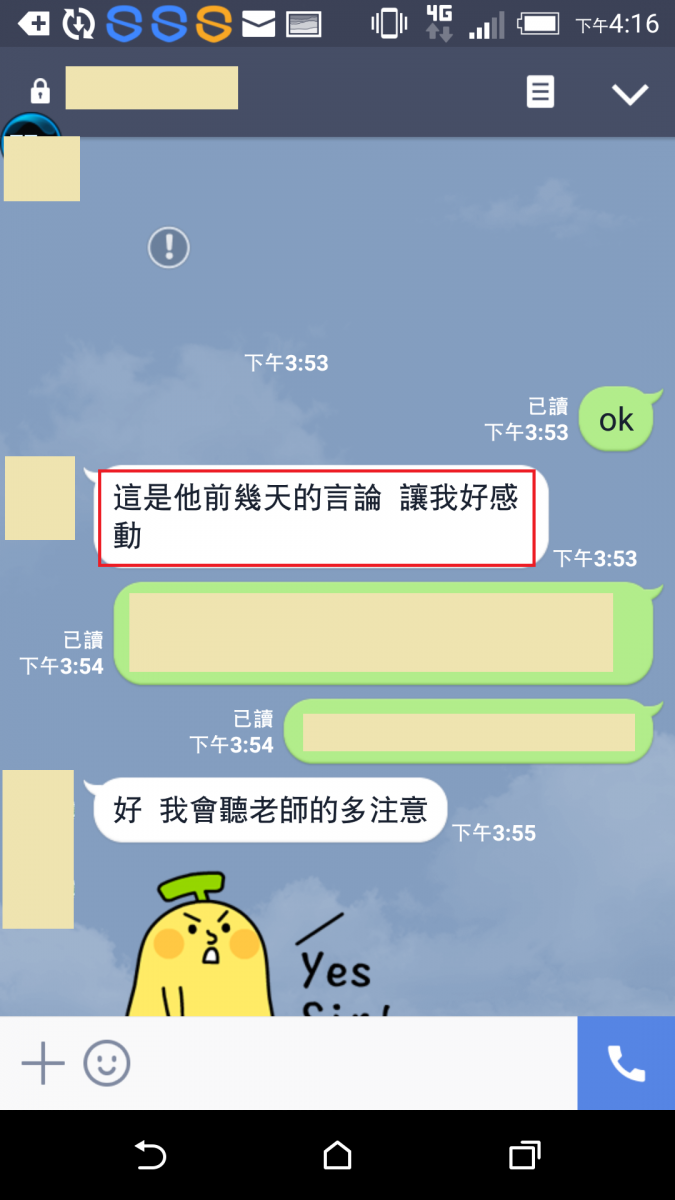Open recent apps from navigation bar
675x1200 pixels.
(x=524, y=1155)
